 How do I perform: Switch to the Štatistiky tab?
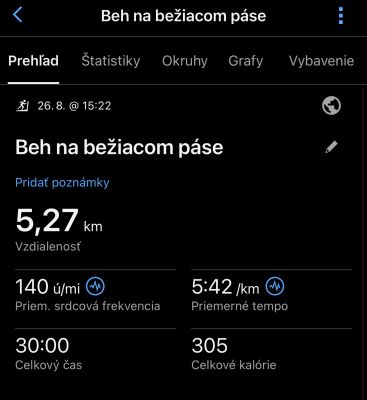click(111, 61)
